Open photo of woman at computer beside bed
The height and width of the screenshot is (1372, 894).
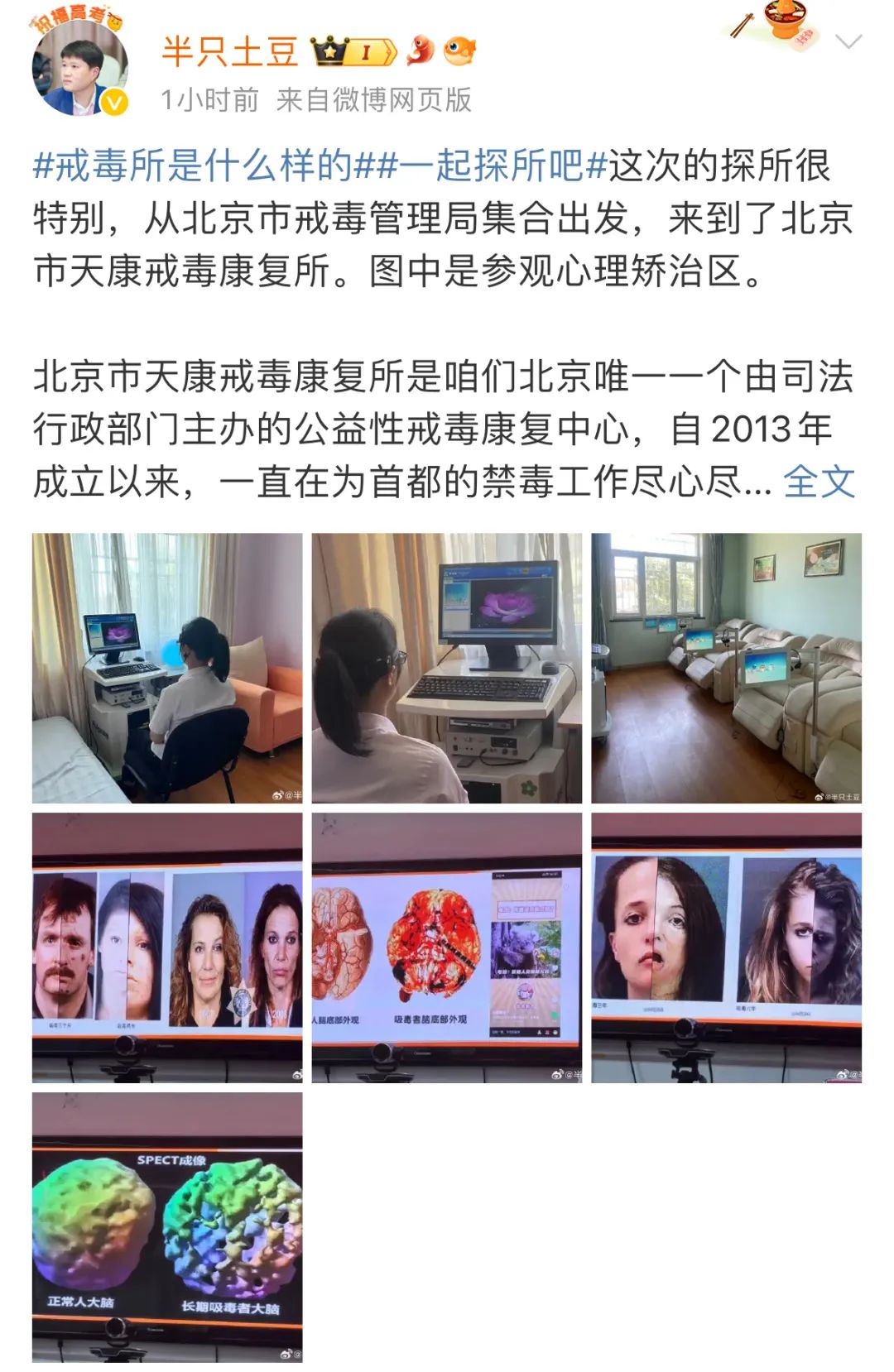[x=167, y=668]
